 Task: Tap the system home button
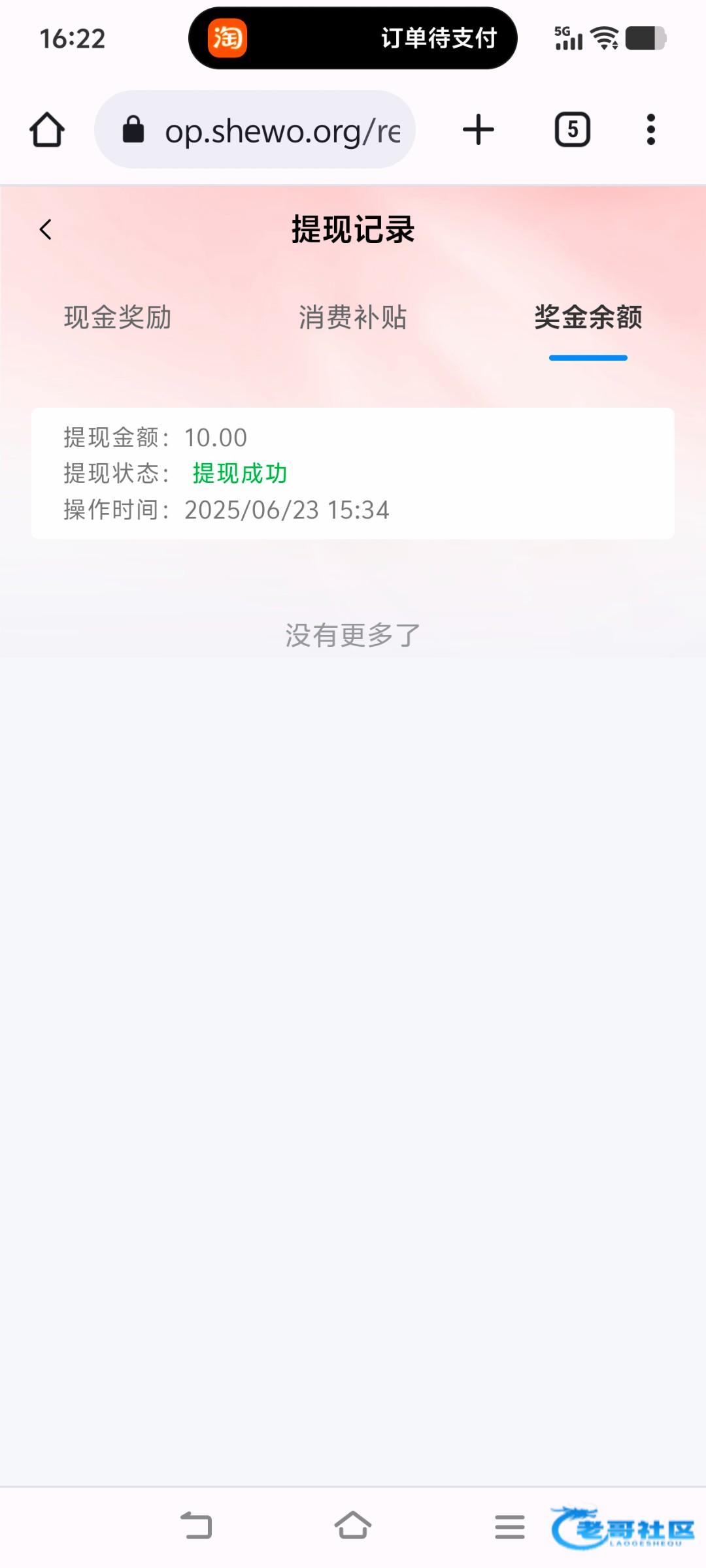click(353, 1526)
